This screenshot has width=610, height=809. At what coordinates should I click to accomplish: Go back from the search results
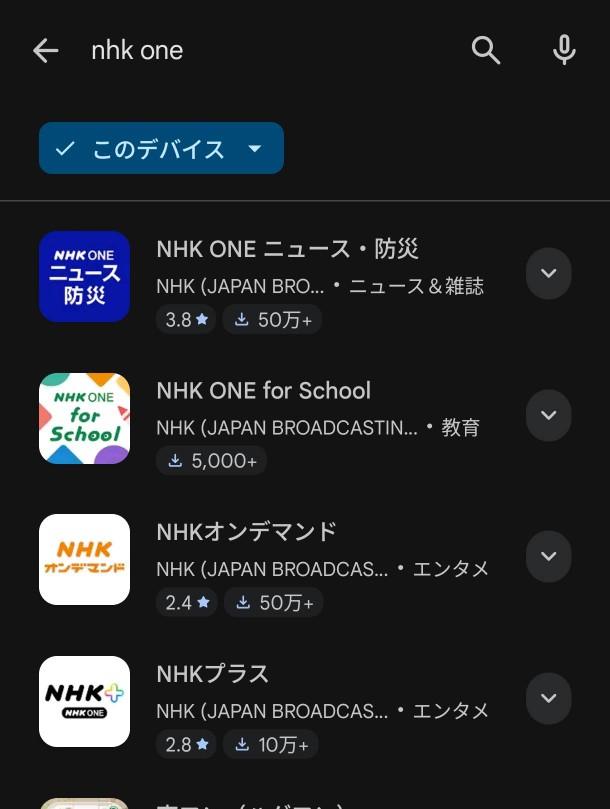pyautogui.click(x=46, y=50)
